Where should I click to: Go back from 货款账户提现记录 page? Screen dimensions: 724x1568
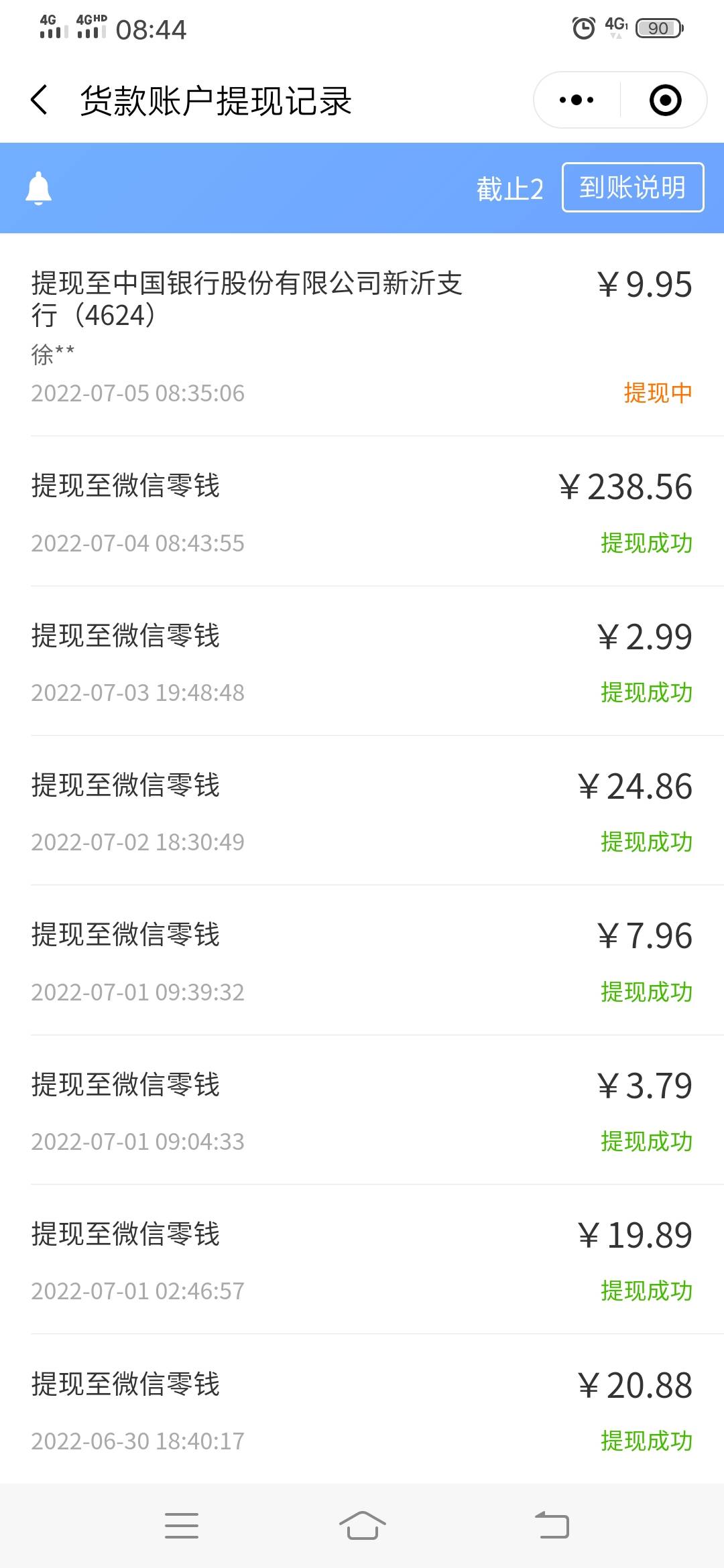[40, 101]
